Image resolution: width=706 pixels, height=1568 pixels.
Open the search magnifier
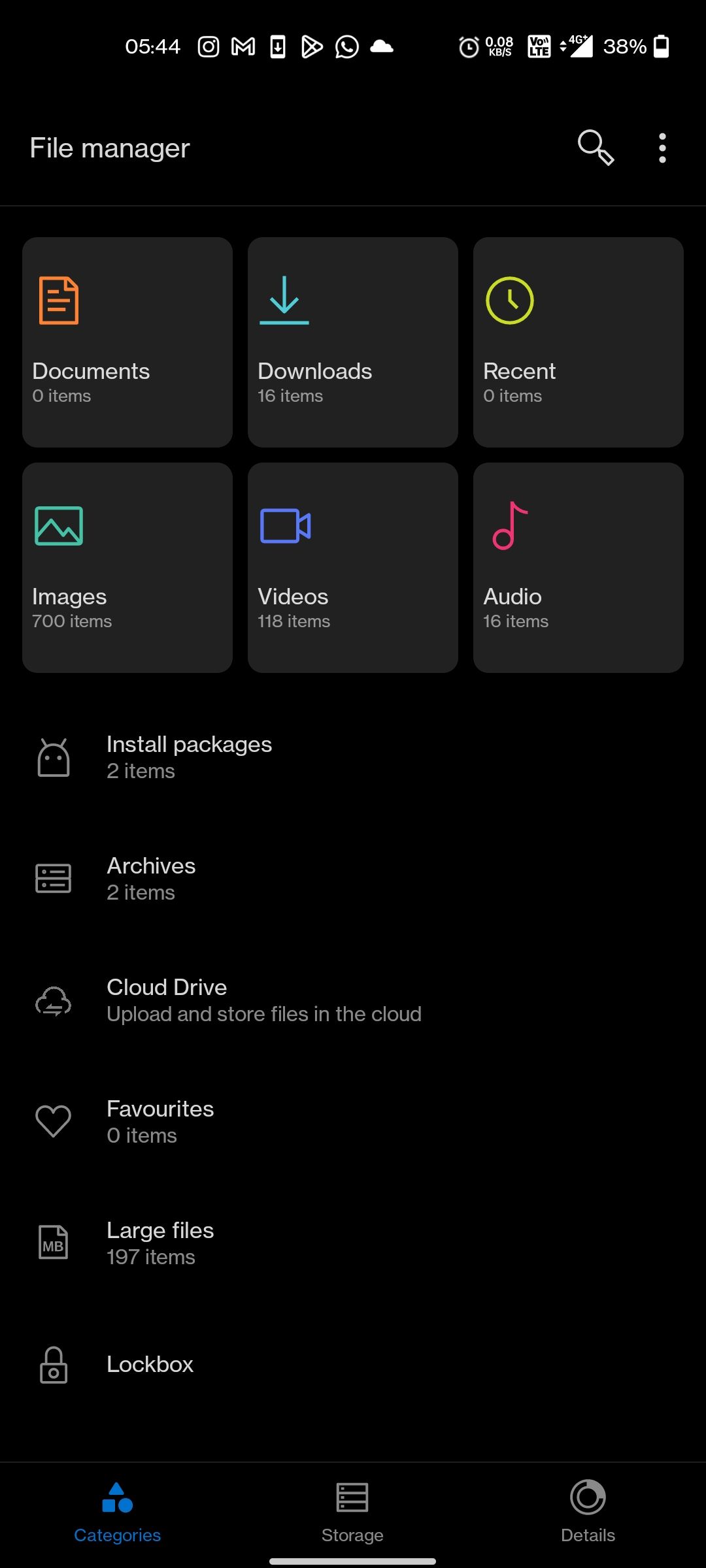[x=596, y=148]
